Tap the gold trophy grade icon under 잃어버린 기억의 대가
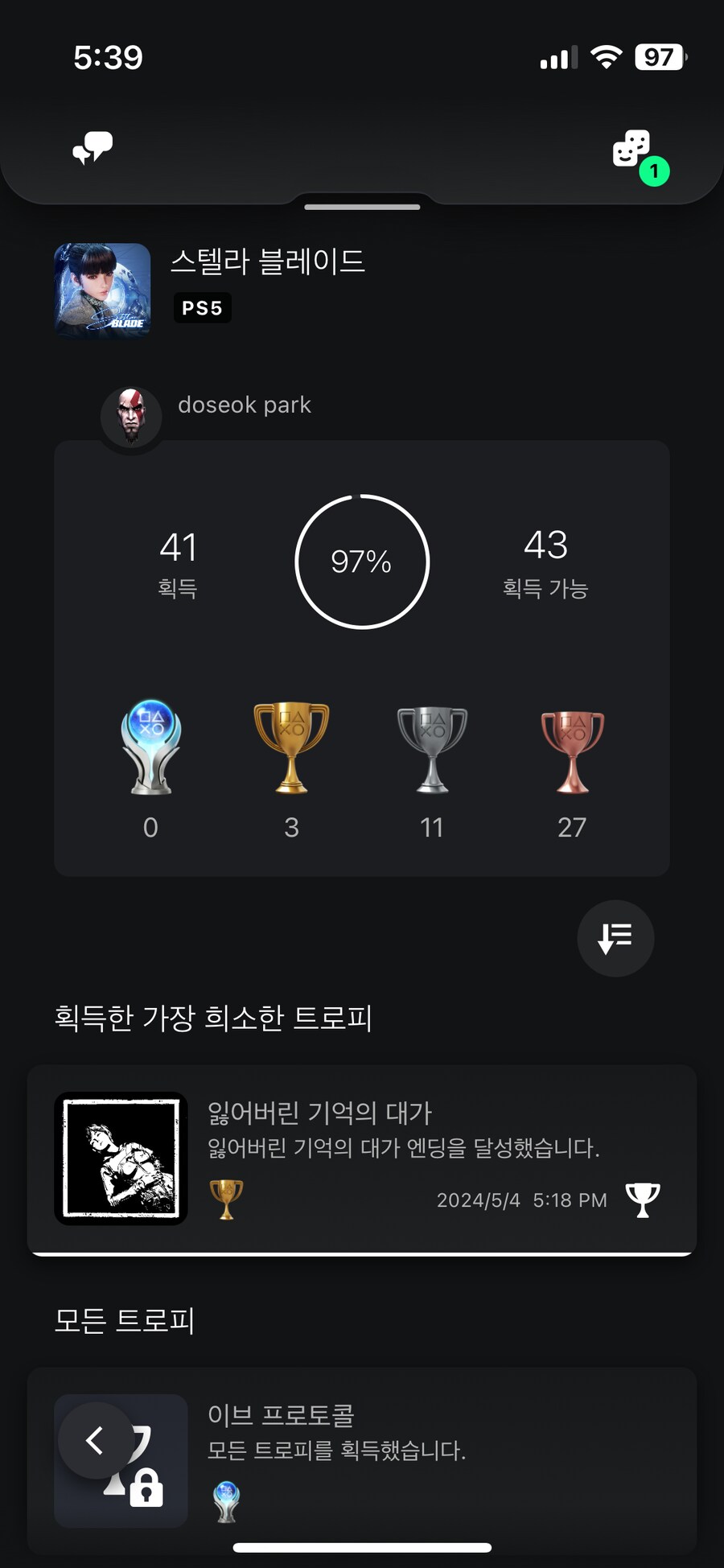The image size is (724, 1568). [226, 1200]
